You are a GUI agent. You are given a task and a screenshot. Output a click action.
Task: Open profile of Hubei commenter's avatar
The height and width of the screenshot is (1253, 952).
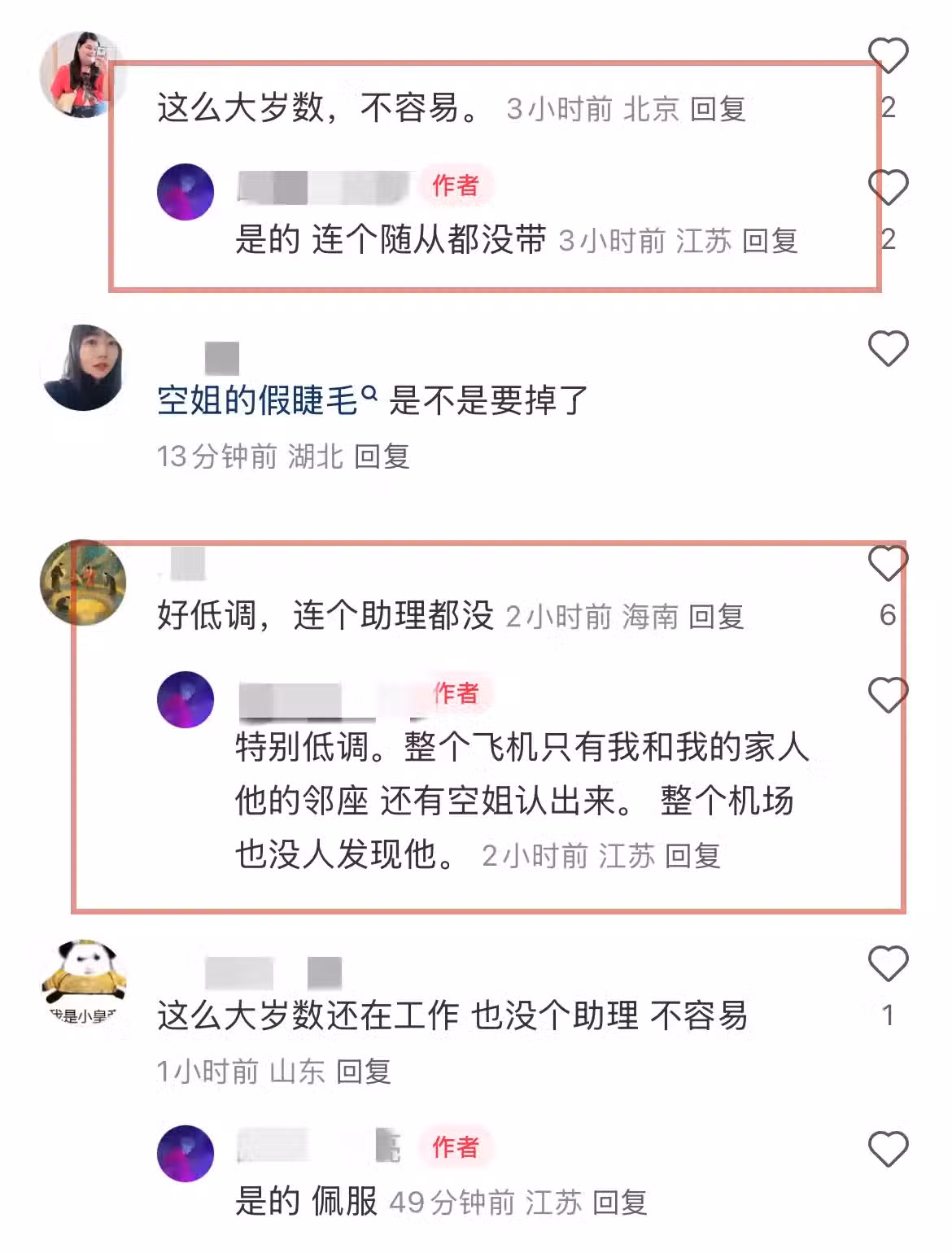83,368
